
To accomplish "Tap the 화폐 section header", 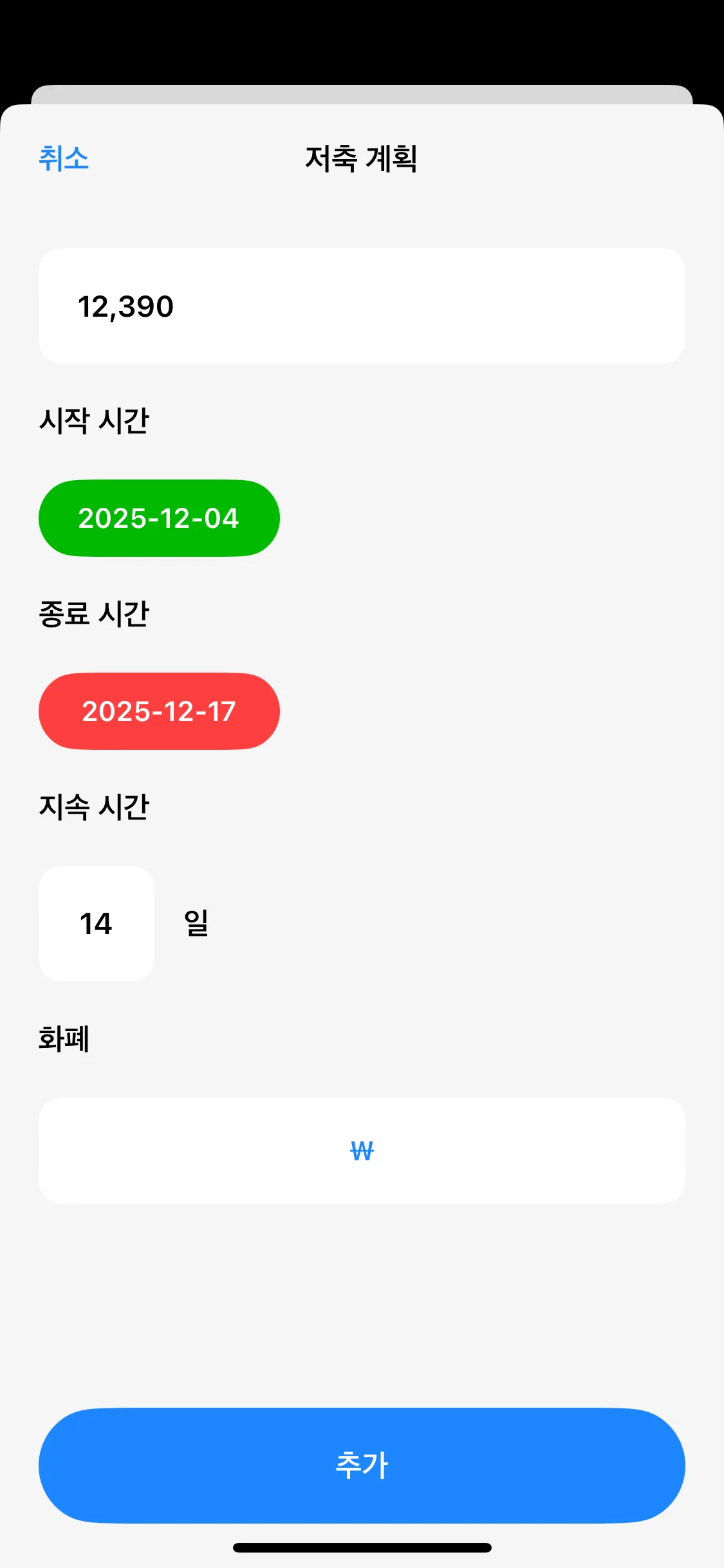I will pyautogui.click(x=65, y=1038).
